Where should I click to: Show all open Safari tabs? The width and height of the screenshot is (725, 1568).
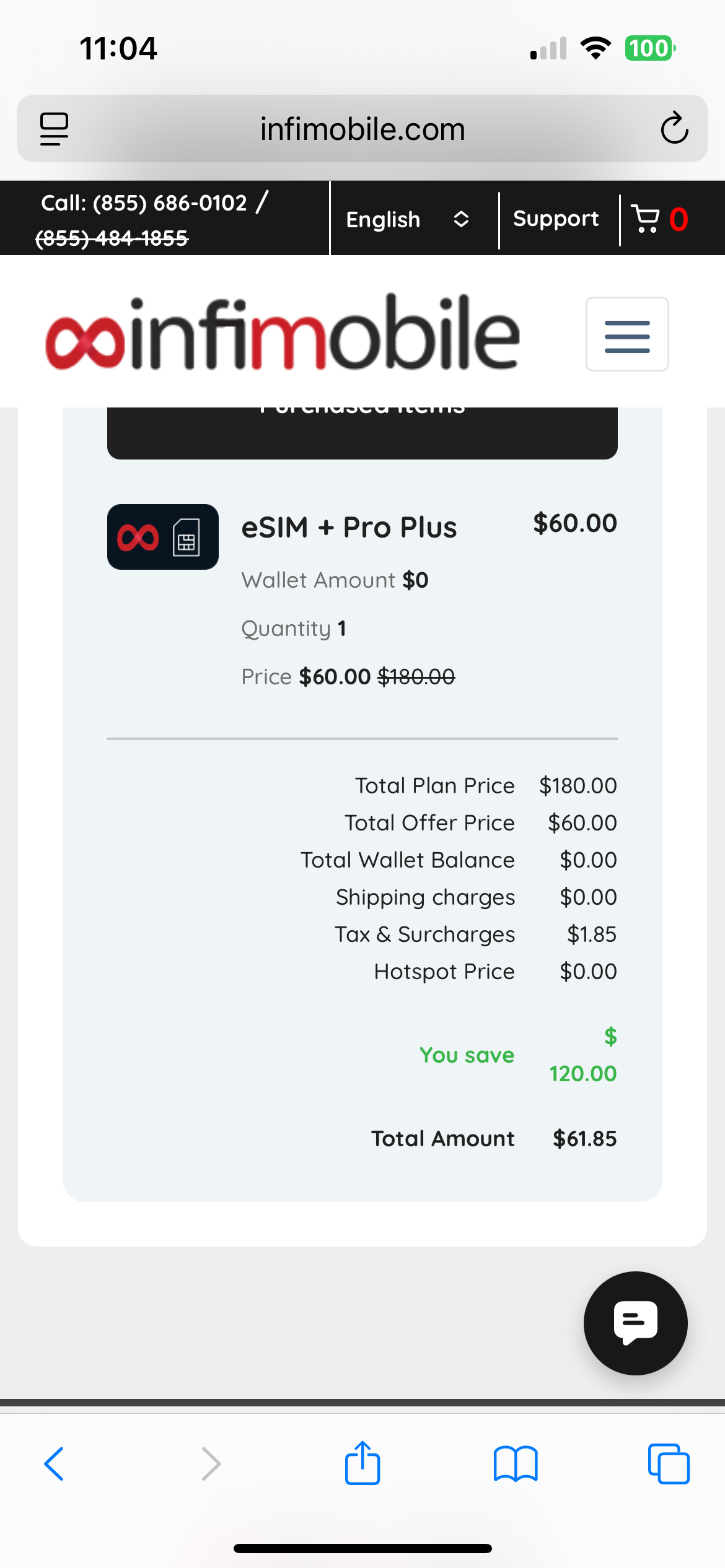(x=669, y=1464)
